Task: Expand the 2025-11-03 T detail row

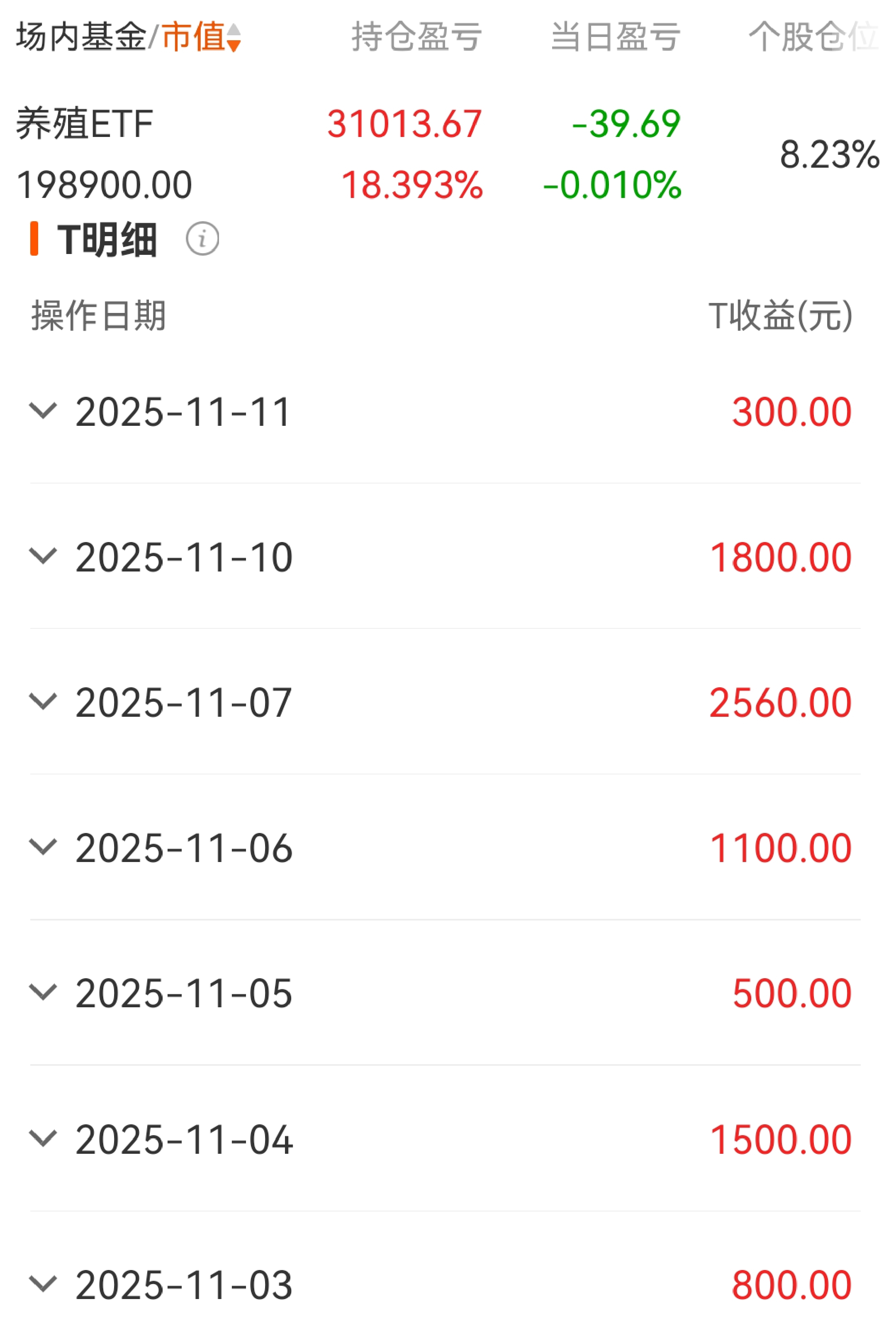Action: click(44, 1285)
